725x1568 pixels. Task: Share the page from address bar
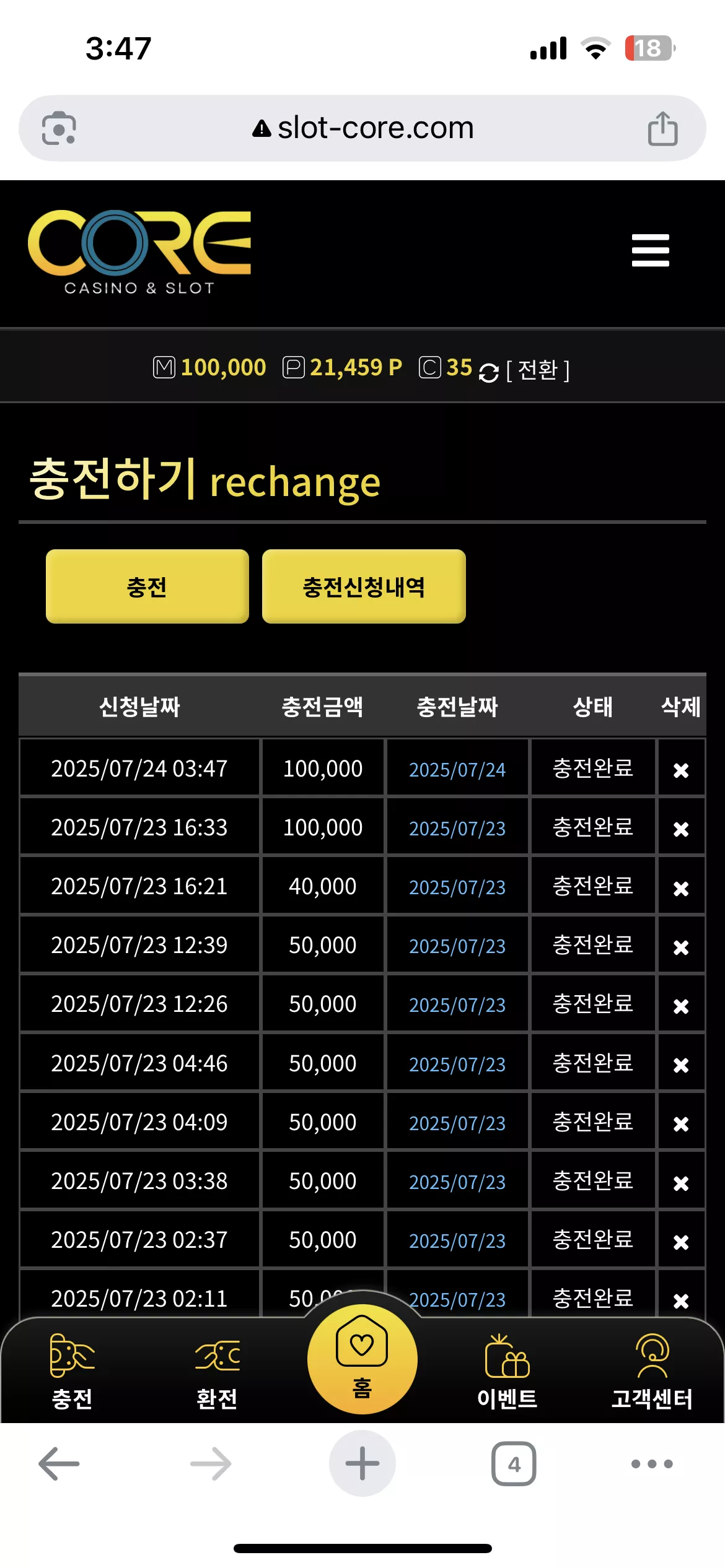(662, 128)
